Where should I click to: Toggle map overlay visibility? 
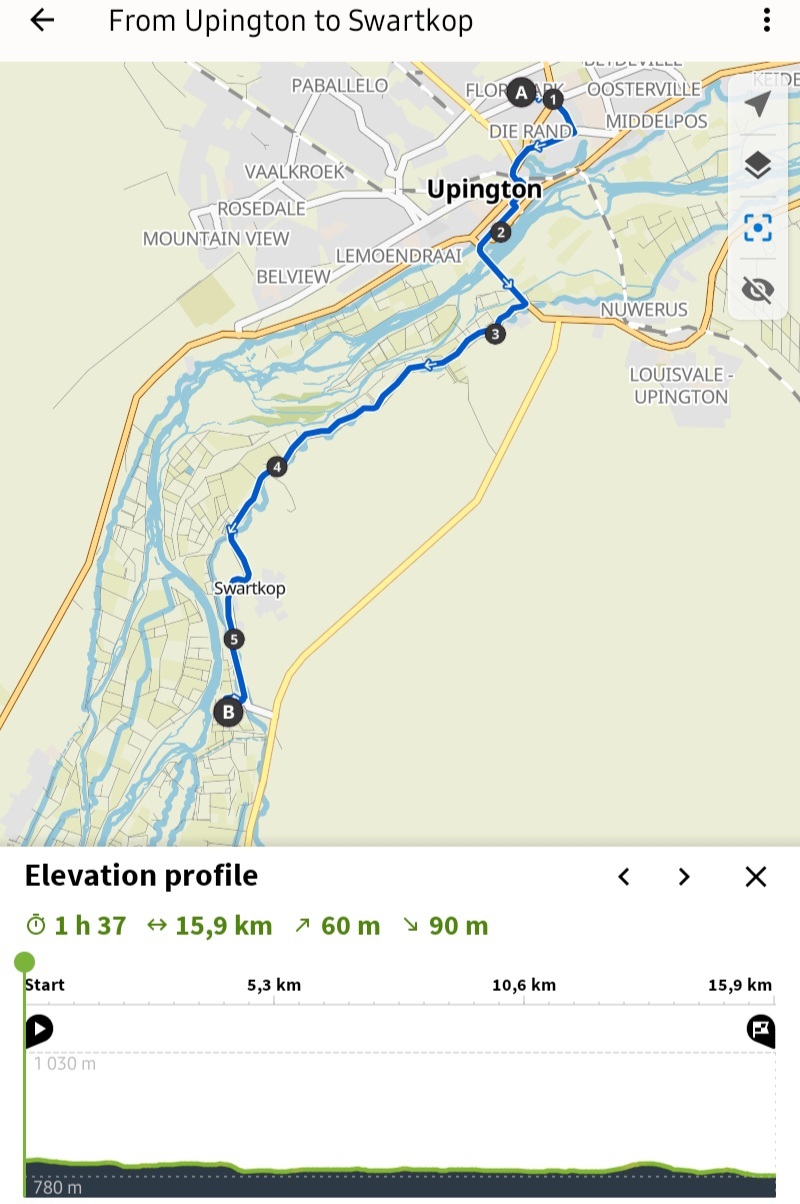tap(758, 290)
